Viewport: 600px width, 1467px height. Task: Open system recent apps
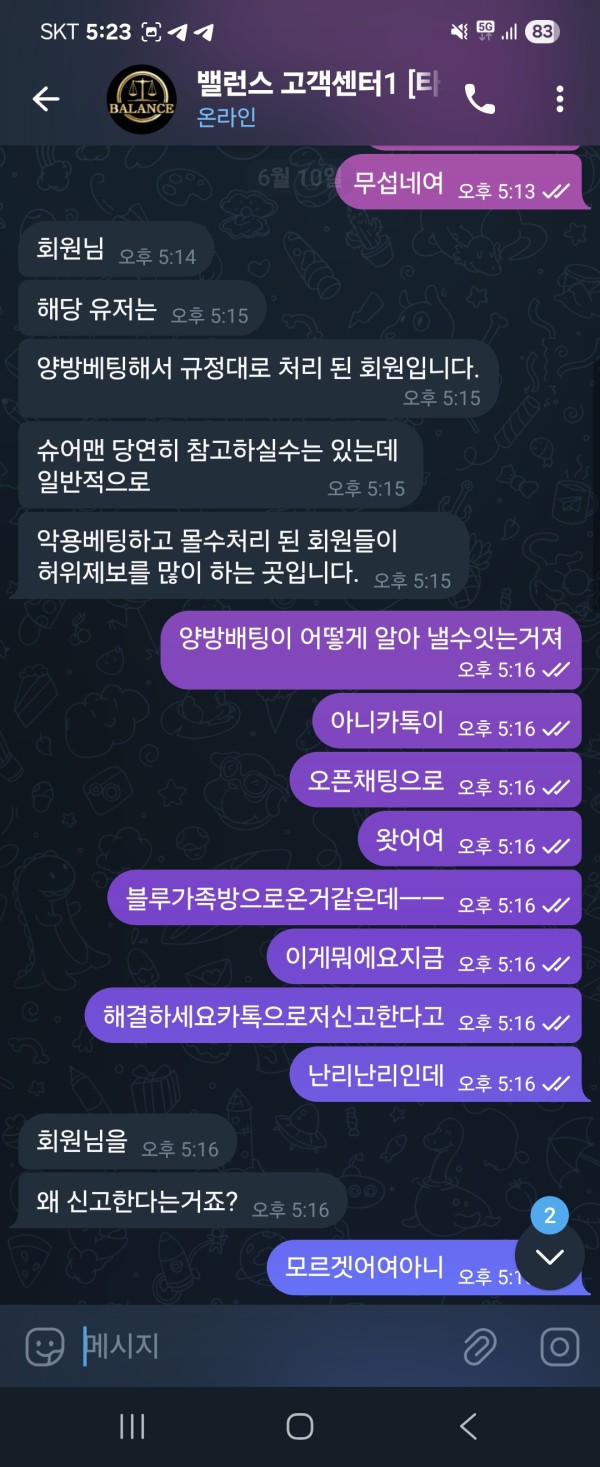tap(132, 1426)
